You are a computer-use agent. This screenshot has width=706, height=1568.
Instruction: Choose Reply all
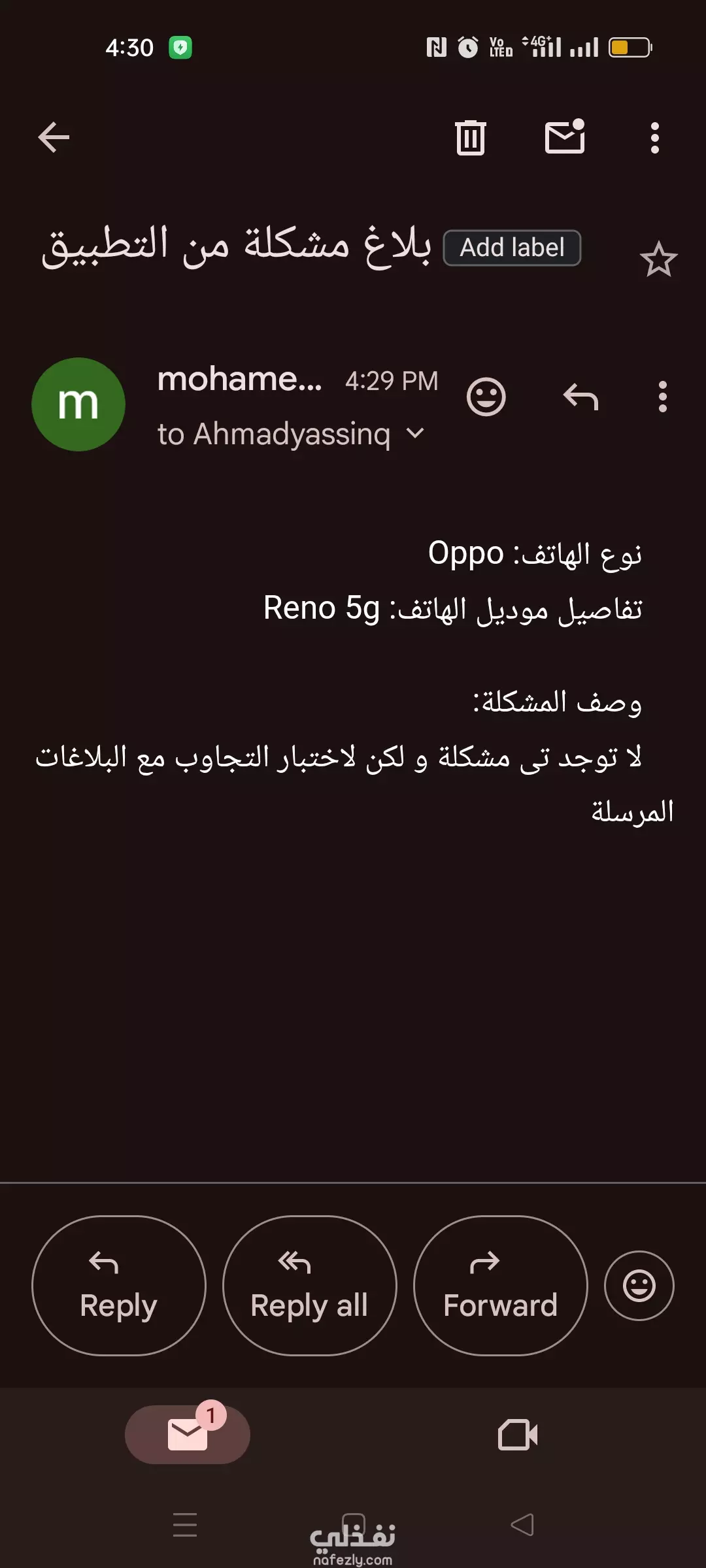[309, 1286]
